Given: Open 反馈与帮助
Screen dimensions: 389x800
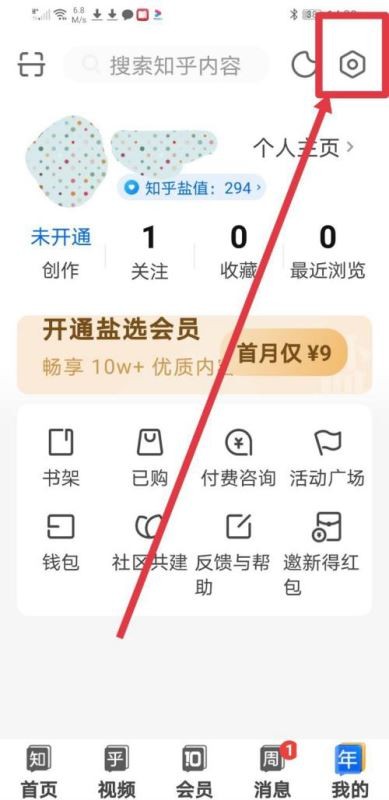Looking at the screenshot, I should [238, 554].
